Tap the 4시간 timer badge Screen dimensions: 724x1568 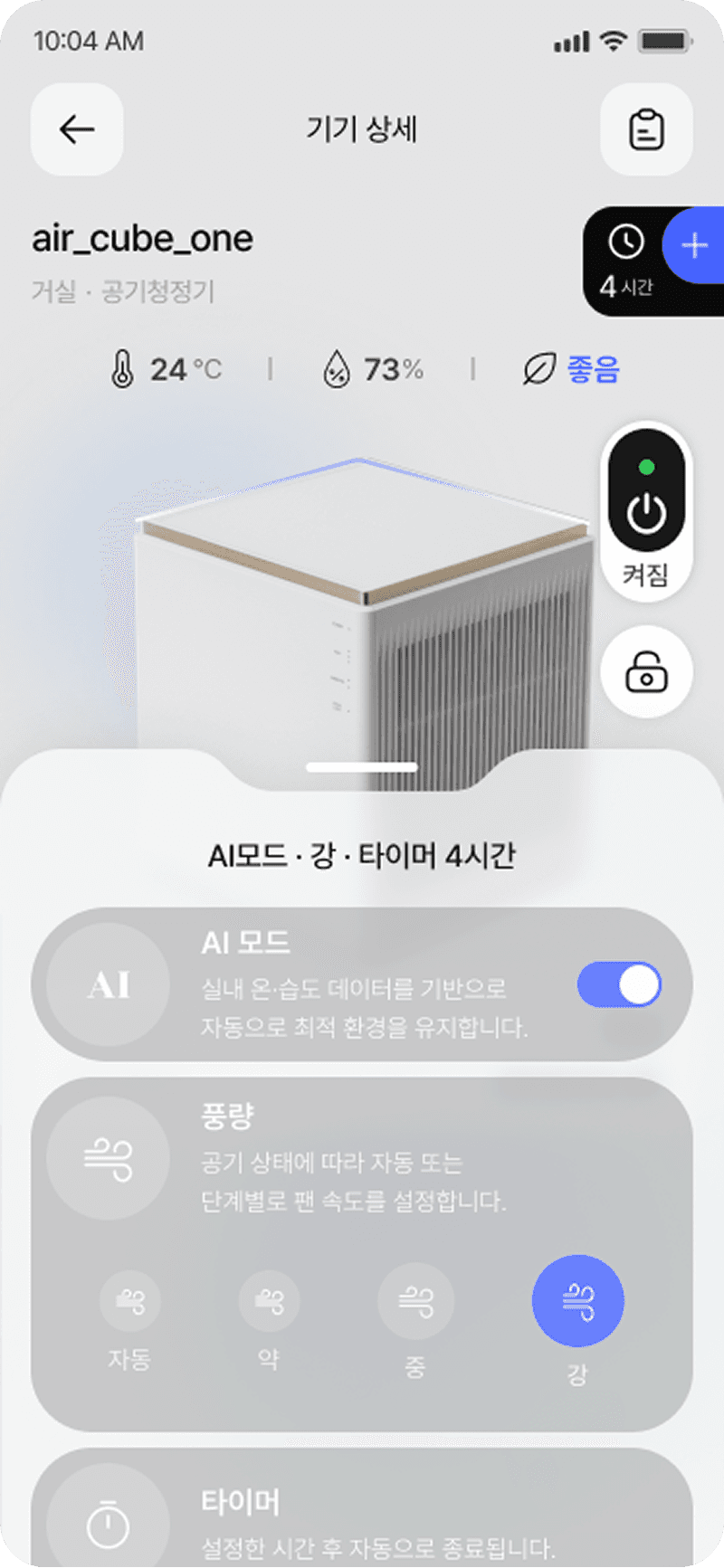626,264
